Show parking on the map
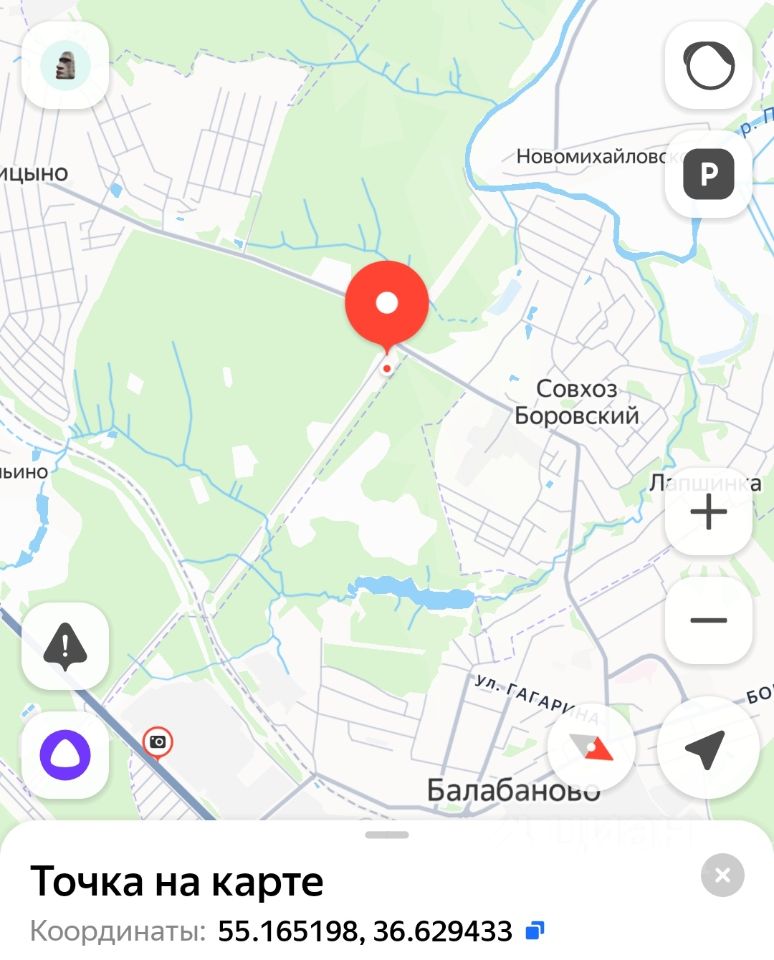 coord(708,174)
